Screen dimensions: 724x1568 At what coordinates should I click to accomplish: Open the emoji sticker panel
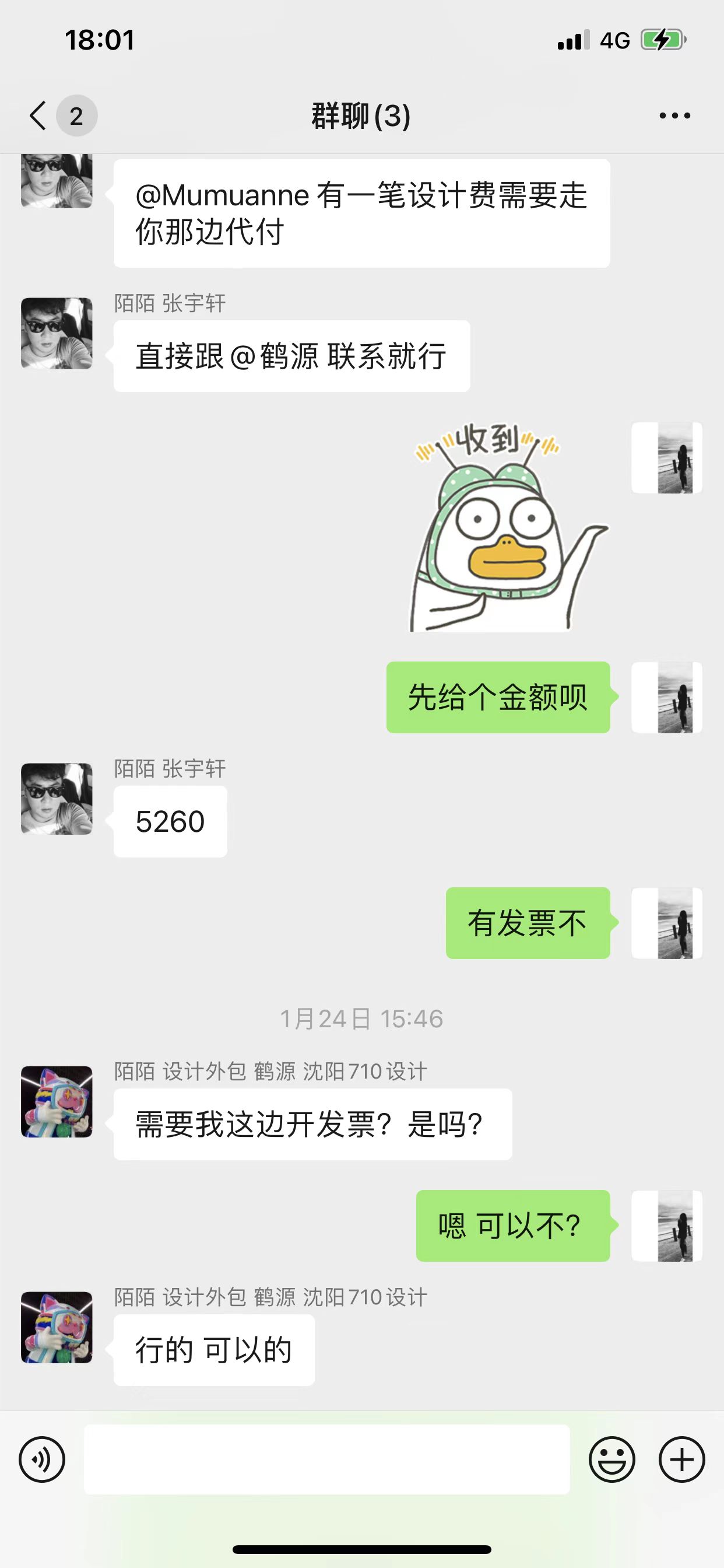pyautogui.click(x=611, y=1459)
